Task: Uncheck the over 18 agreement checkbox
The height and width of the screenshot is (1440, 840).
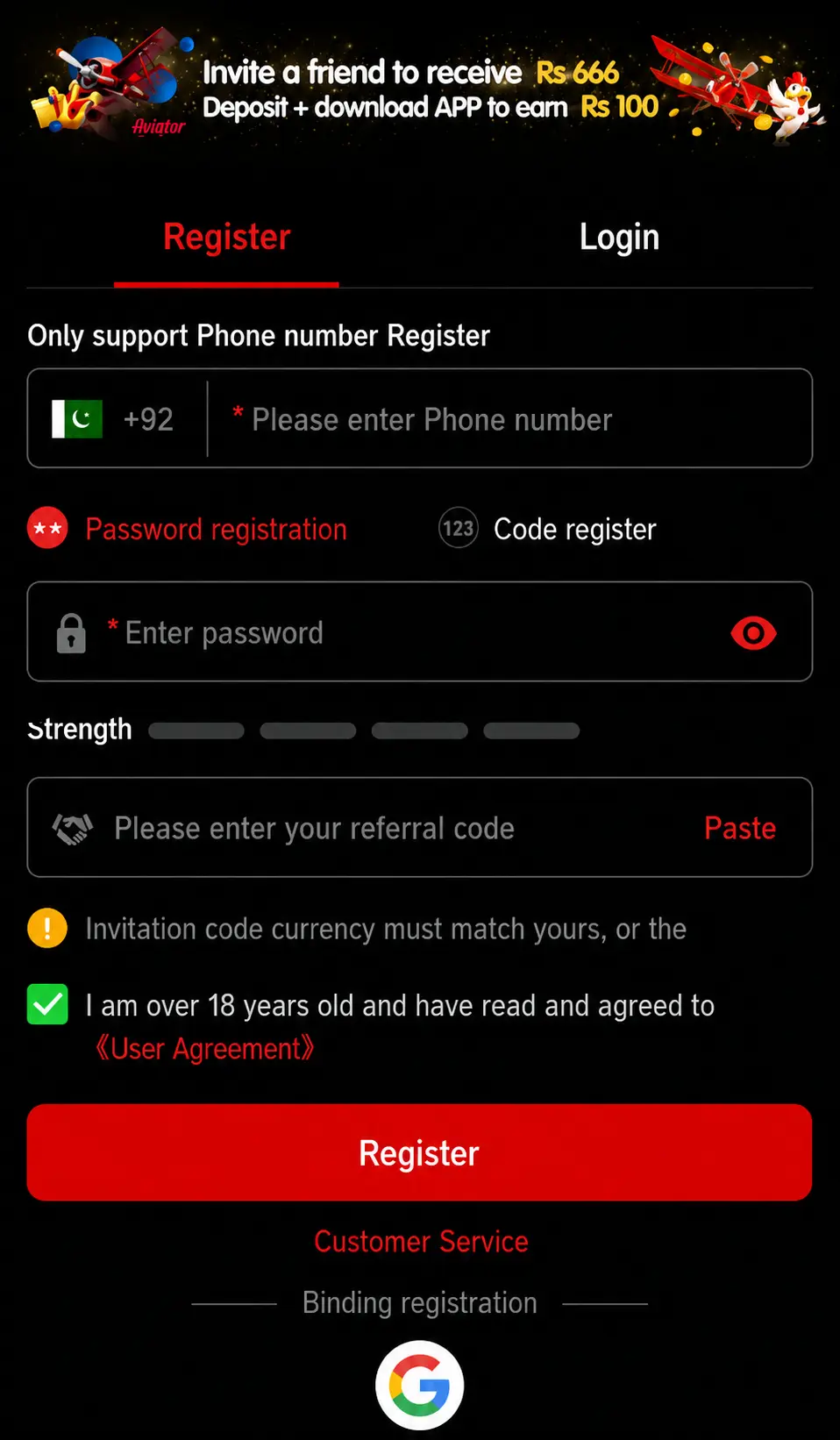Action: pyautogui.click(x=47, y=1004)
